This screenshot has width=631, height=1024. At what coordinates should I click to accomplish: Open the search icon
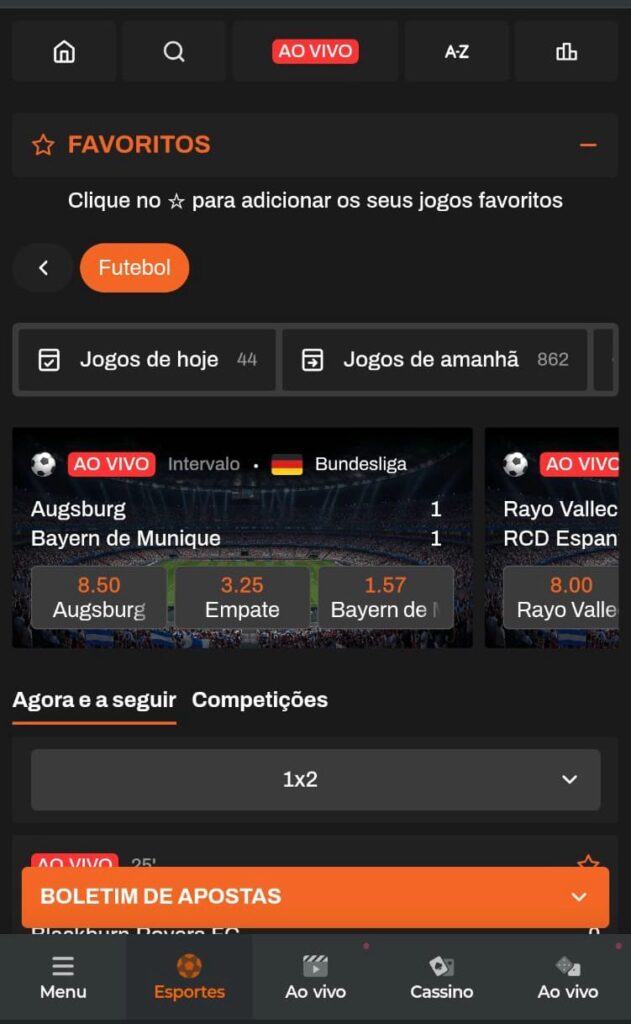pos(174,51)
